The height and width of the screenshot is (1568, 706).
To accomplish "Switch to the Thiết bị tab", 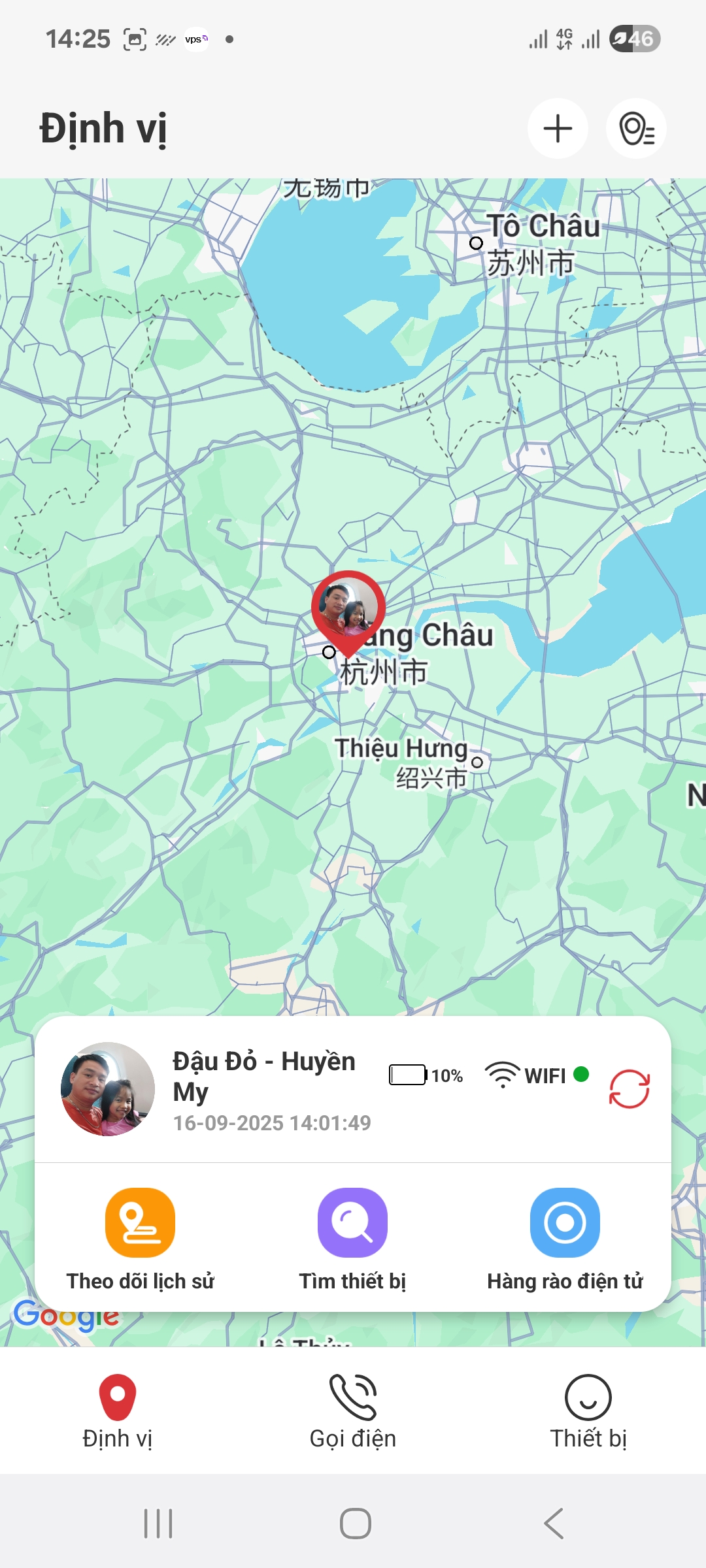I will pos(588,1411).
